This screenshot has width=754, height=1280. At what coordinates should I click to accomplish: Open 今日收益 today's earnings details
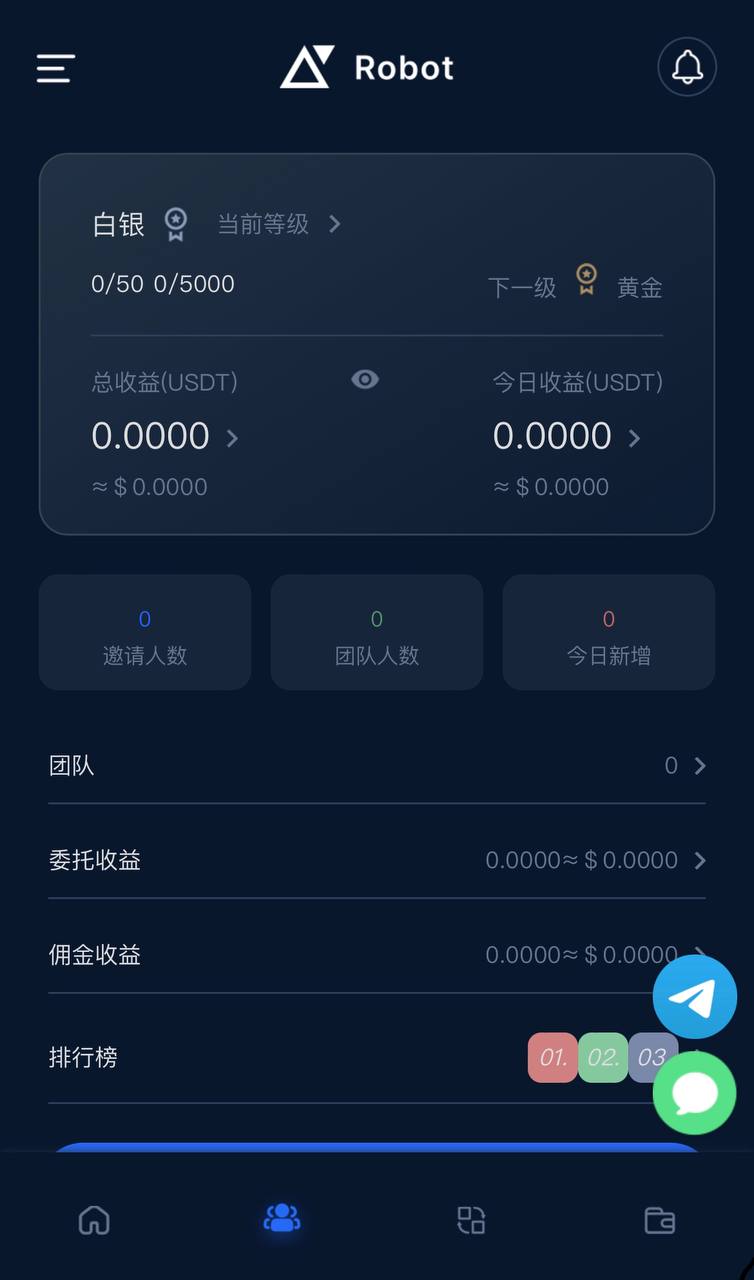(x=567, y=437)
